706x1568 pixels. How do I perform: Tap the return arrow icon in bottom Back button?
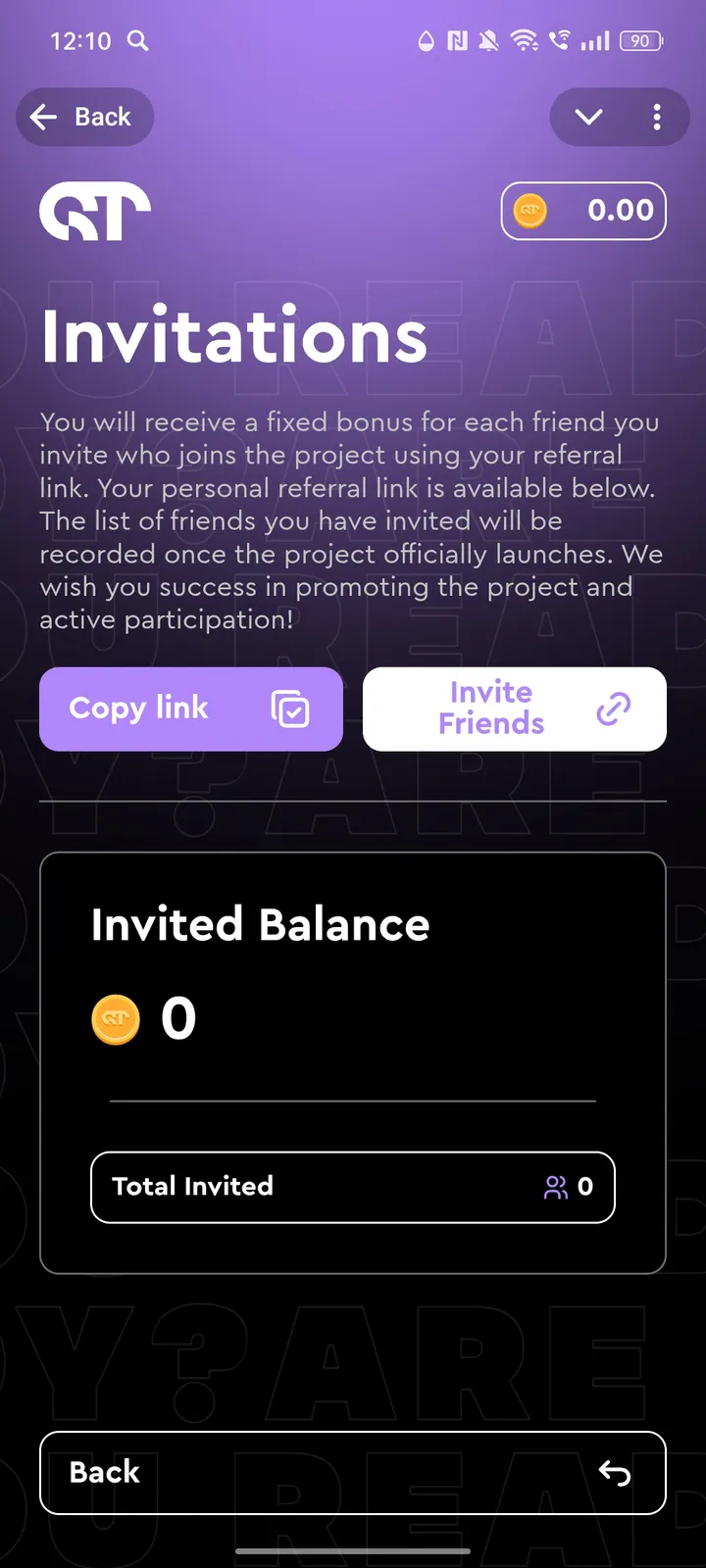click(x=614, y=1473)
